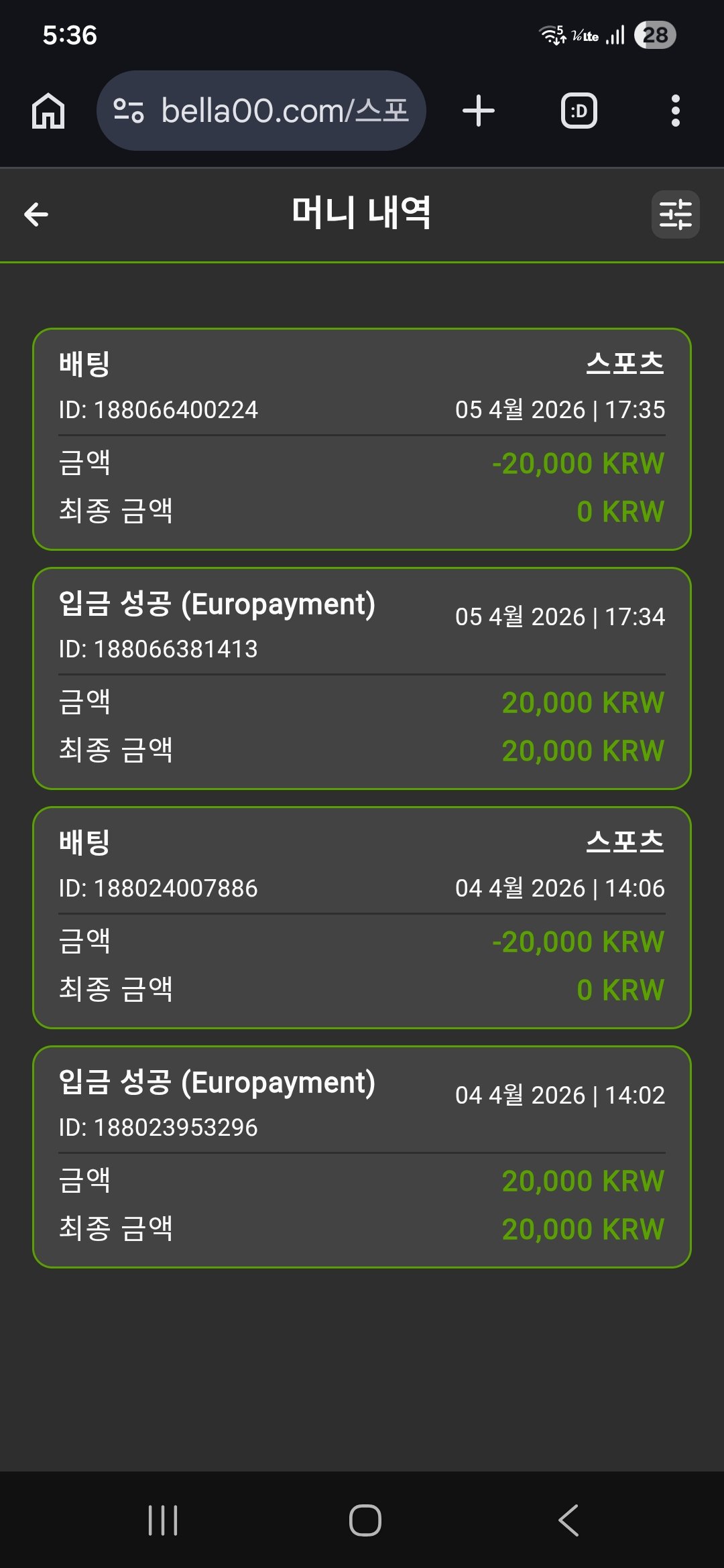This screenshot has height=1568, width=724.
Task: Open the browser overflow menu
Action: 675,111
